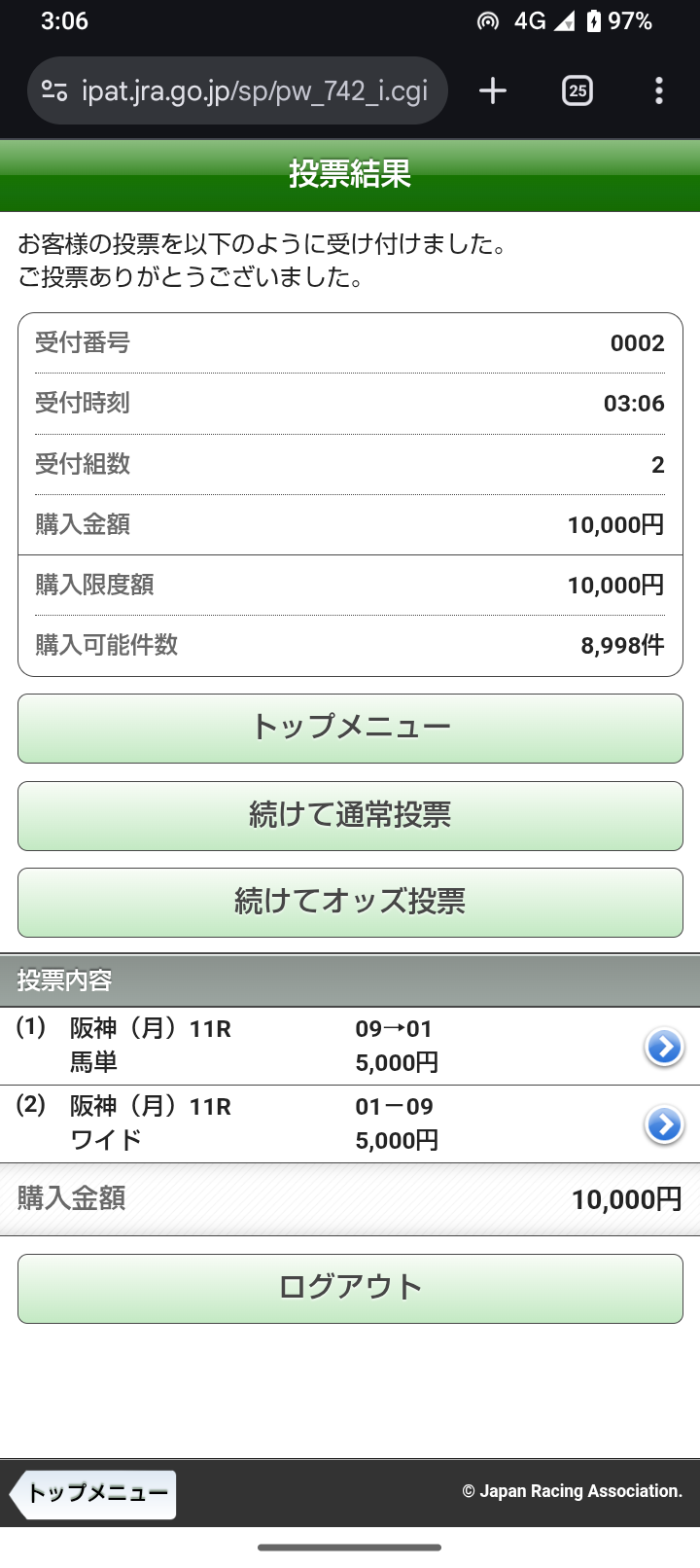The height and width of the screenshot is (1568, 700).
Task: Log out with ログアウト button
Action: [x=350, y=1289]
